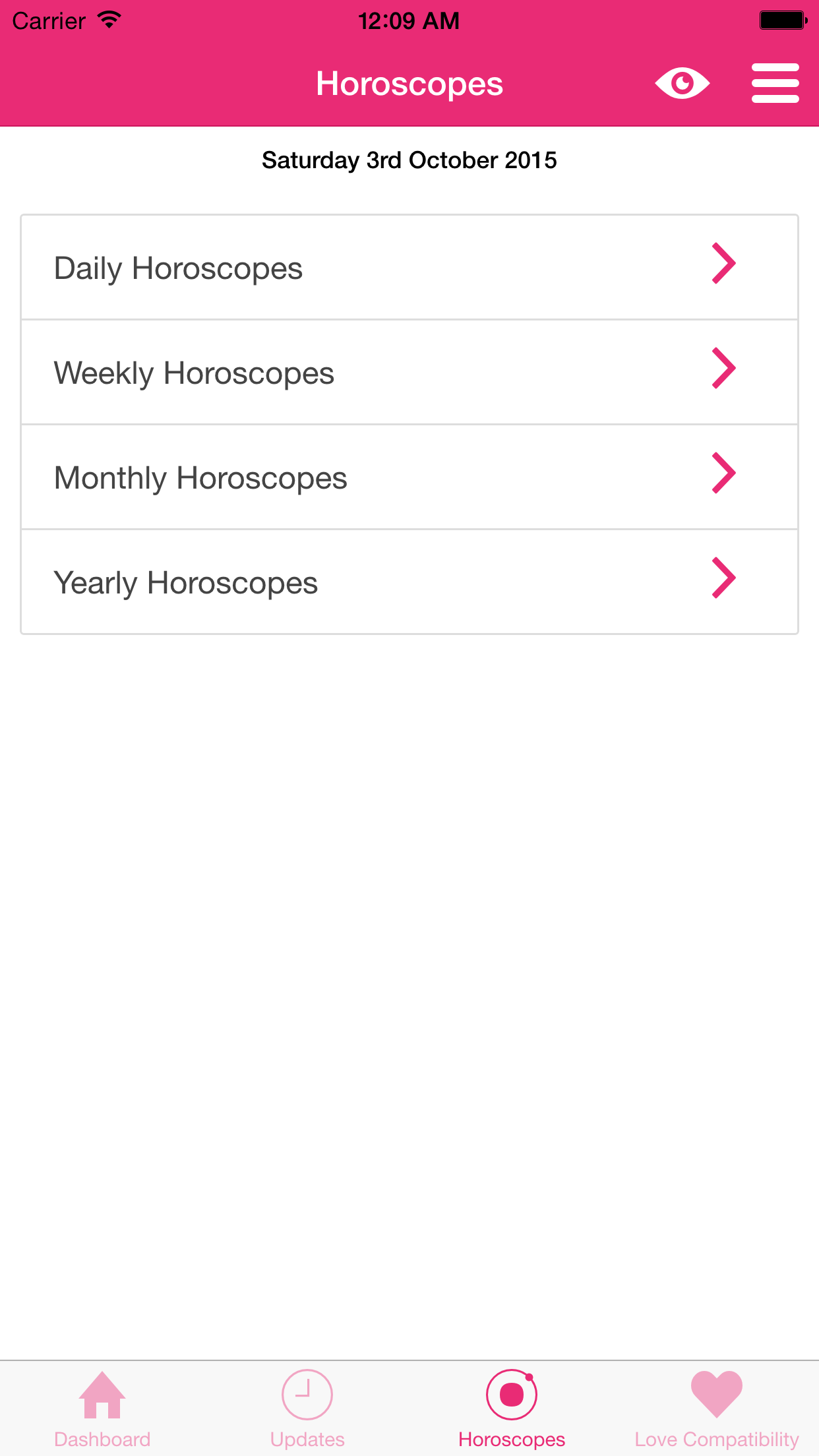Switch to the Dashboard tab
The image size is (819, 1456).
pyautogui.click(x=102, y=1410)
